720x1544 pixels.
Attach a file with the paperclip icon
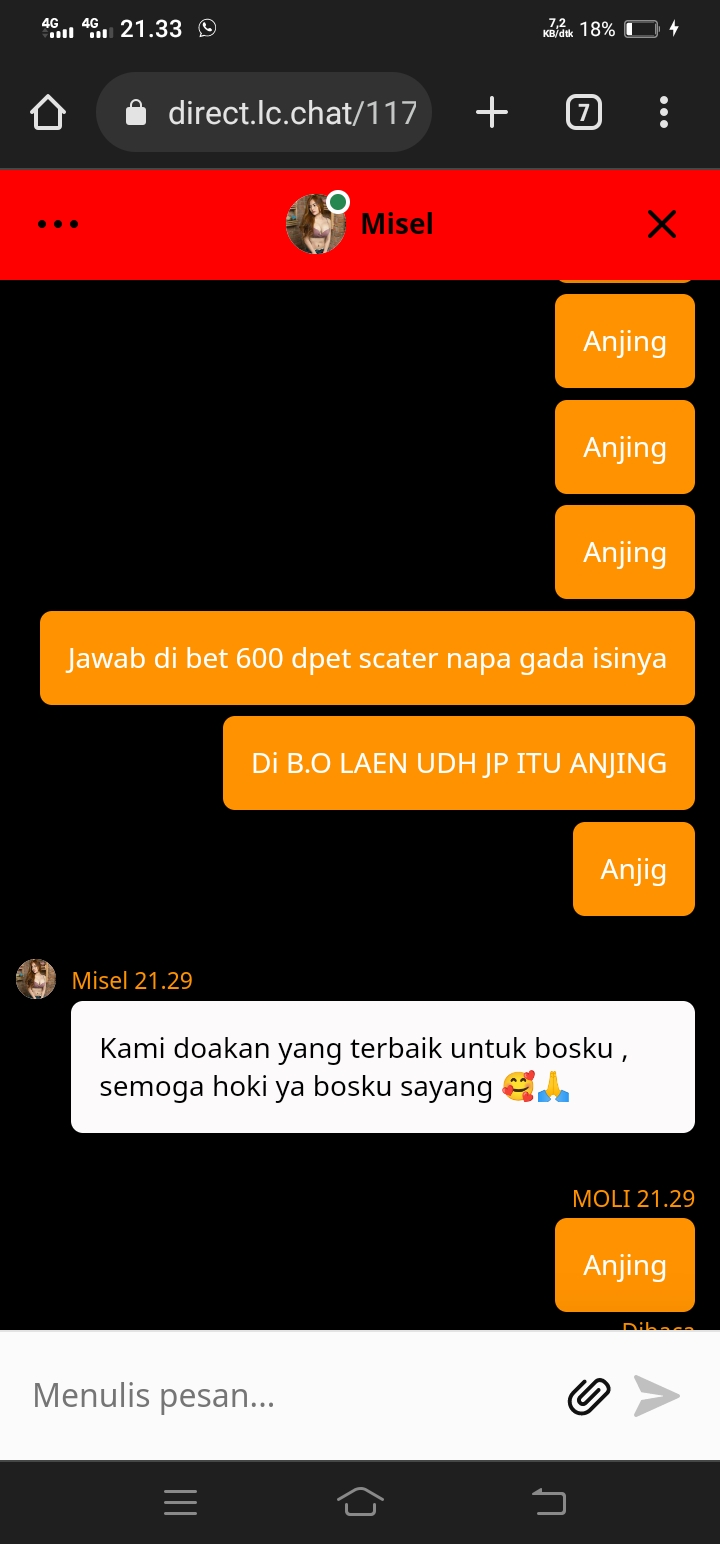click(589, 1396)
